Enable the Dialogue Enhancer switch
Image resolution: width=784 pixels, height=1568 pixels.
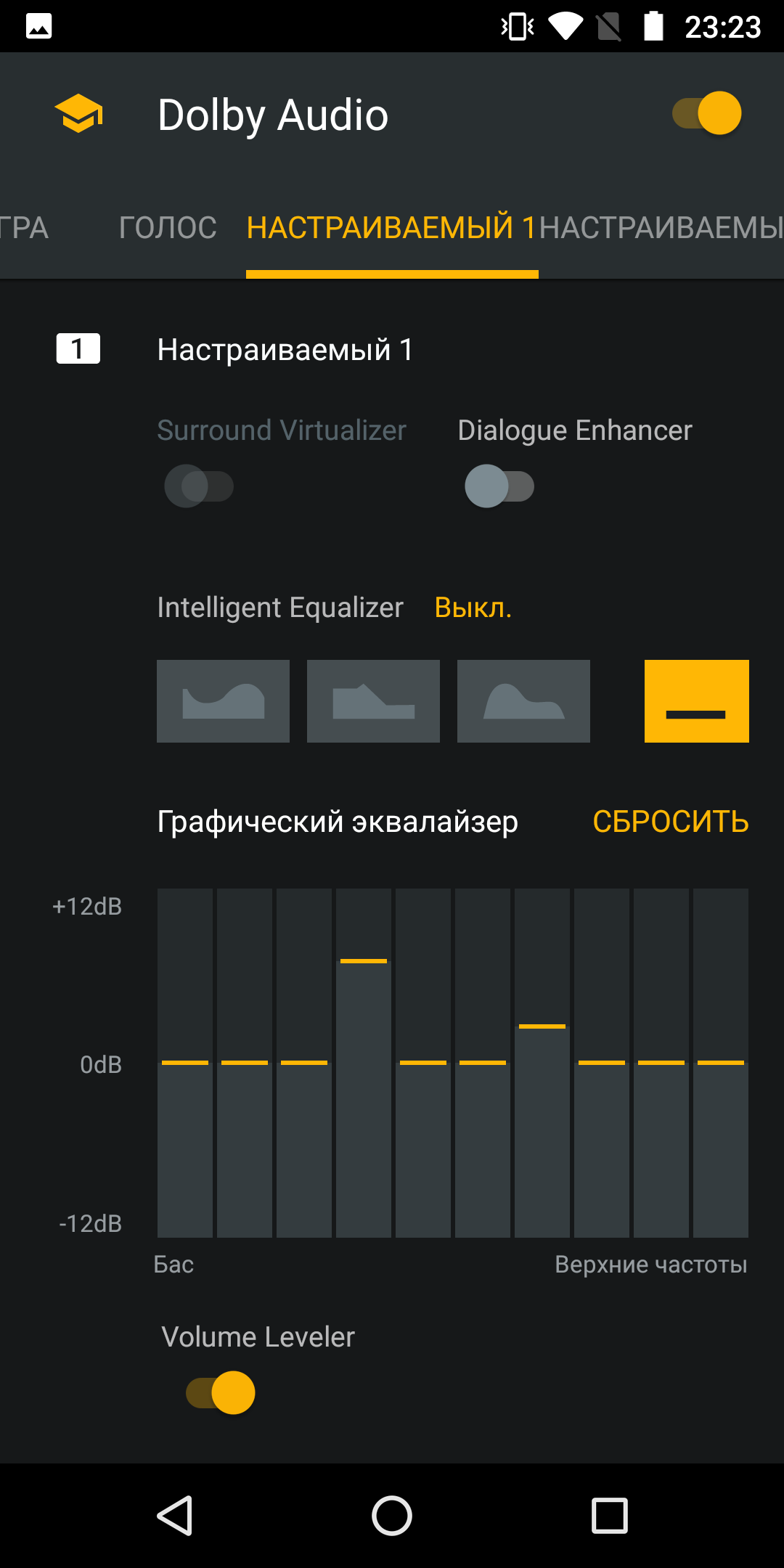(x=499, y=486)
